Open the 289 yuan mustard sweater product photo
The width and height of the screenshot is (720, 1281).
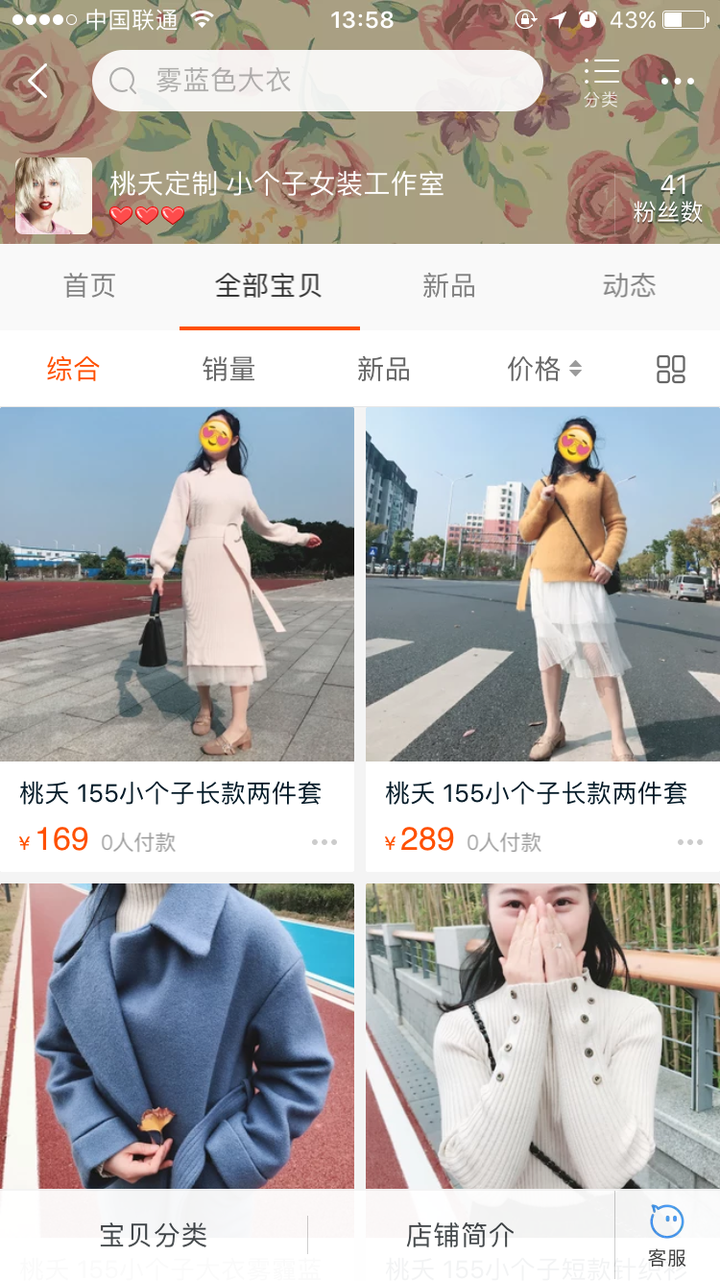541,583
